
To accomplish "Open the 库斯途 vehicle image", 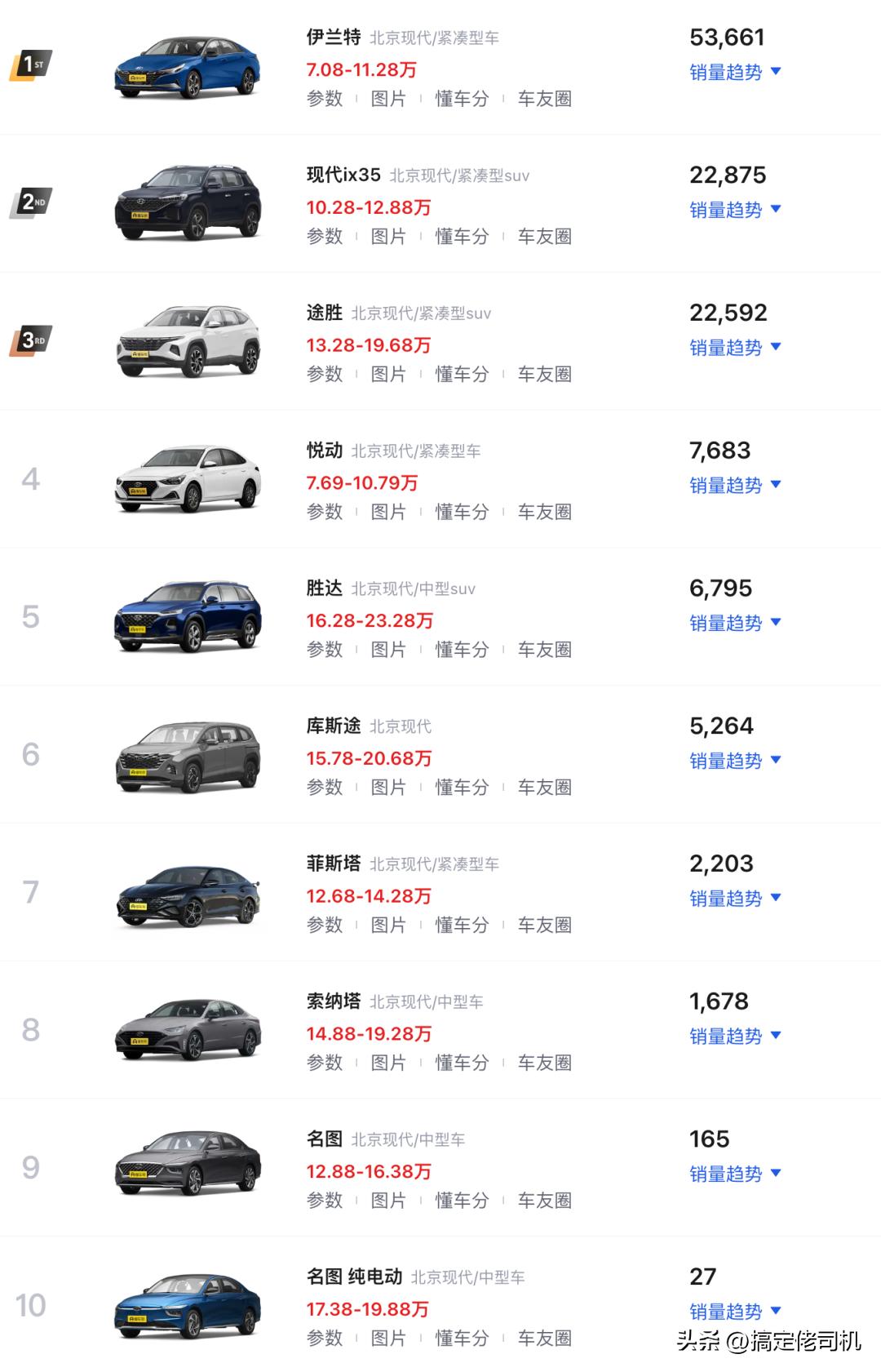I will (x=188, y=755).
